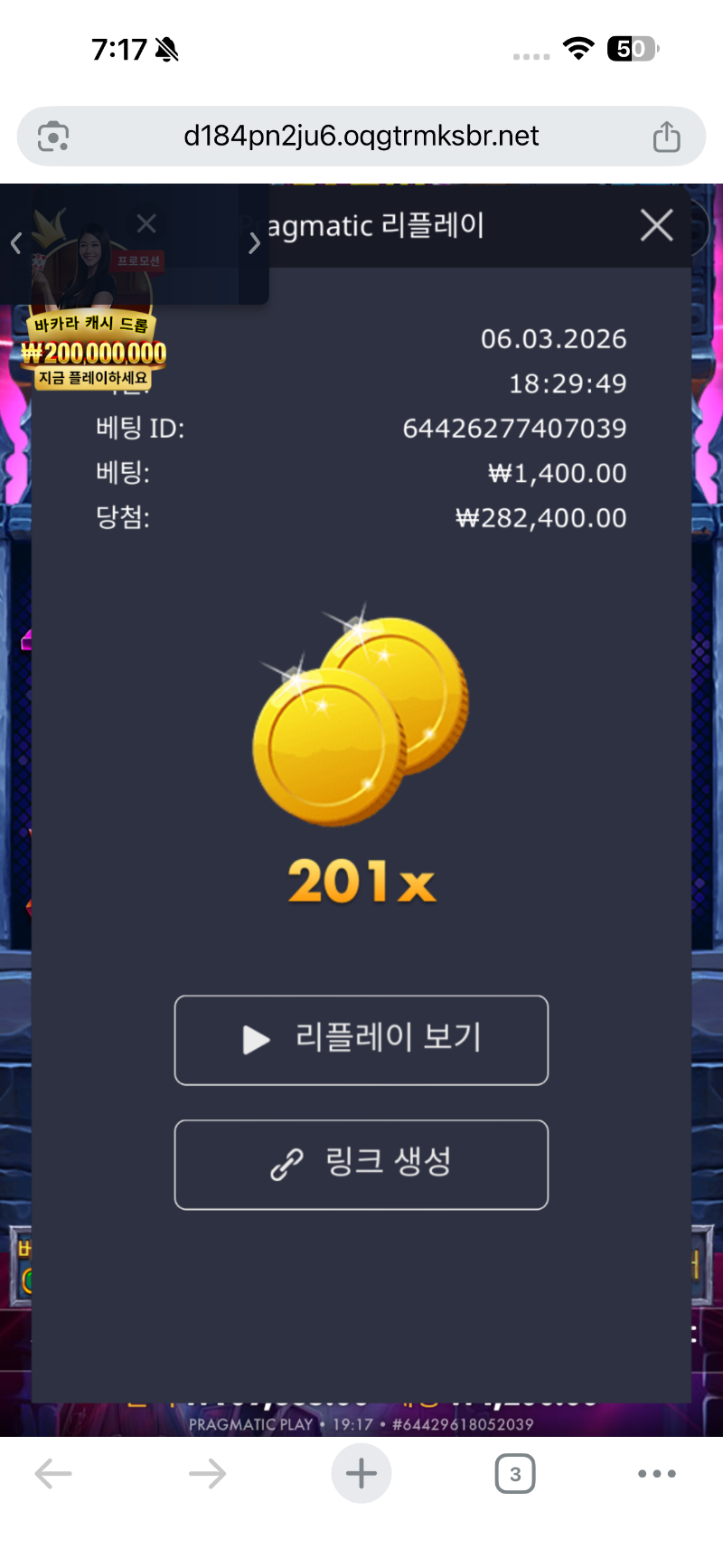
Task: Tap the 리플레이 보기 button
Action: click(x=361, y=1040)
